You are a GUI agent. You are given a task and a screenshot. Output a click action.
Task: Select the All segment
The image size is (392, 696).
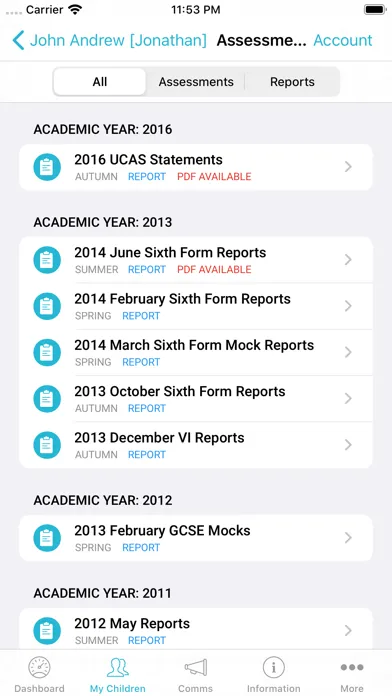pyautogui.click(x=100, y=82)
